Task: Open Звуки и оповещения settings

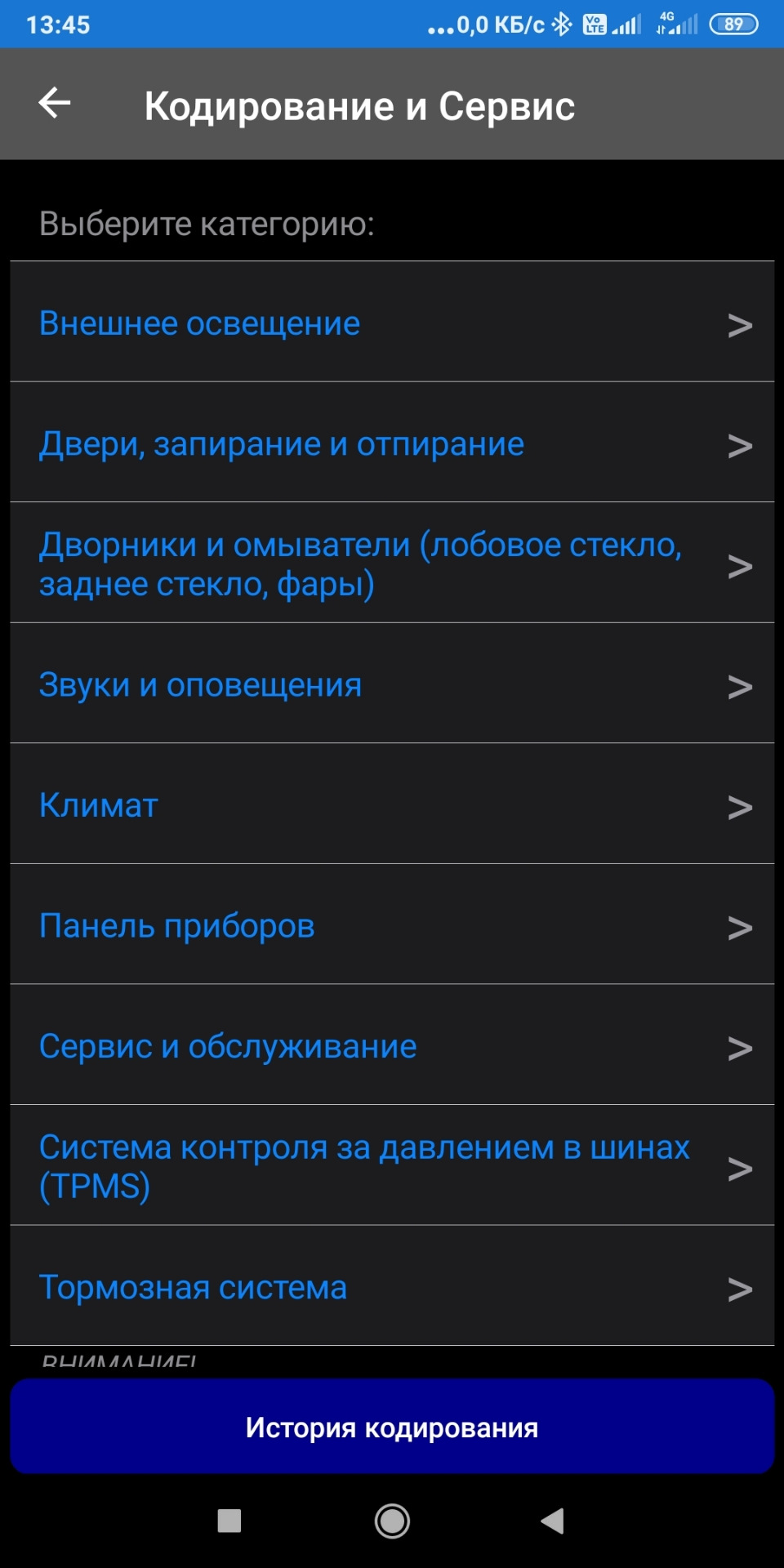Action: click(x=392, y=684)
